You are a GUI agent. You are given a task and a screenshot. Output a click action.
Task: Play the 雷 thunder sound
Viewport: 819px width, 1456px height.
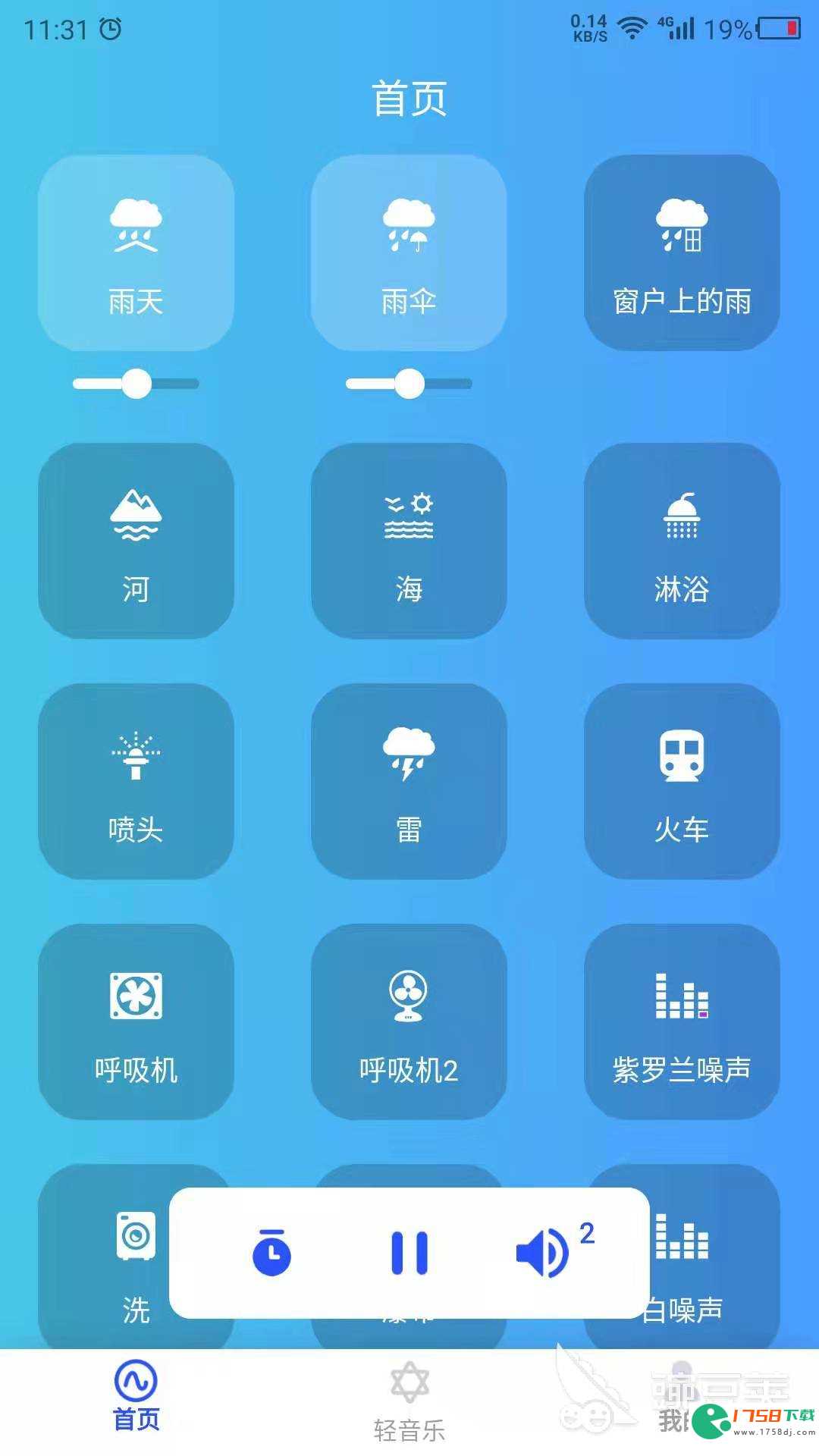[x=409, y=781]
